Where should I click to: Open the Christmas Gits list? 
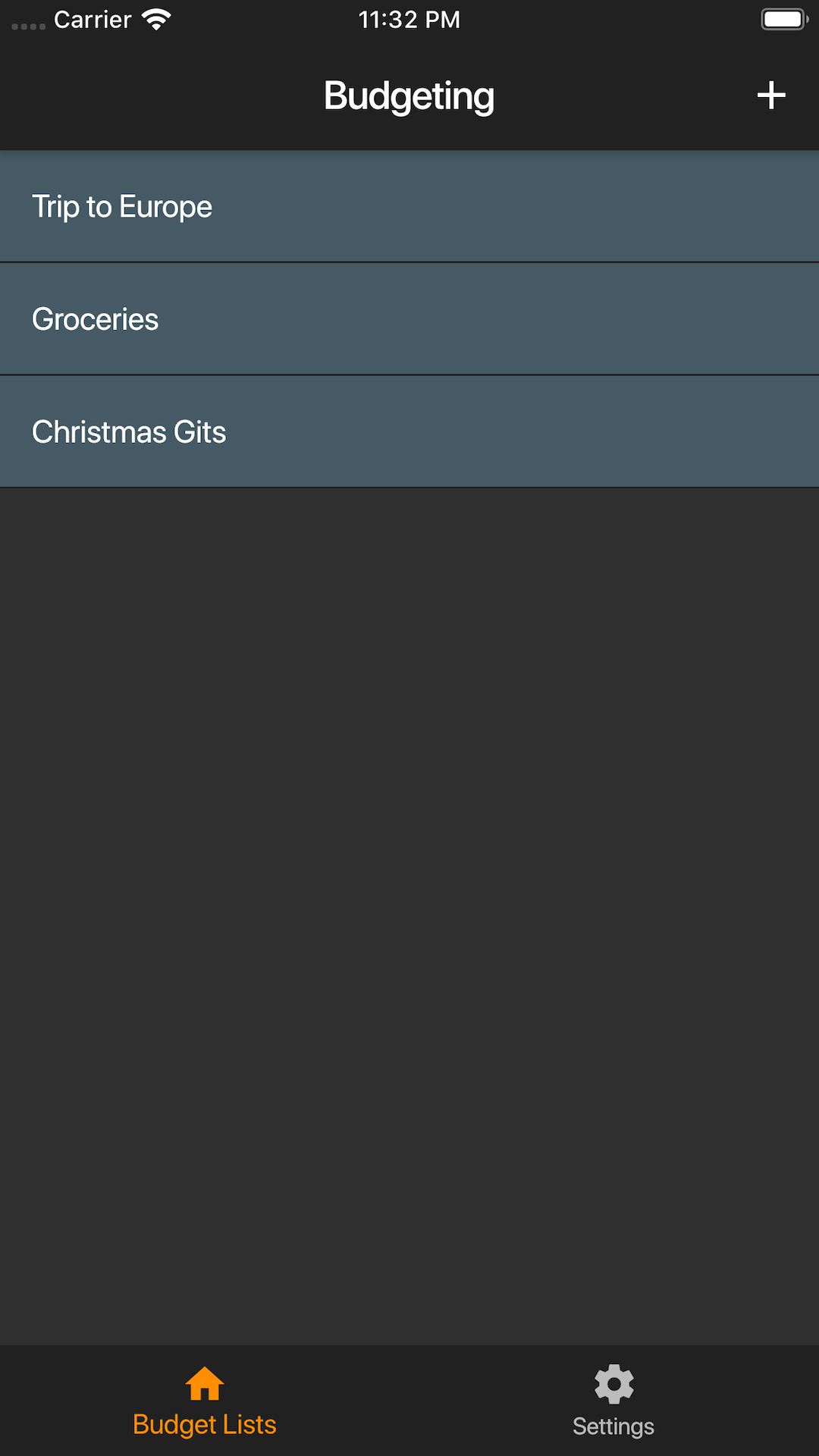[x=409, y=431]
